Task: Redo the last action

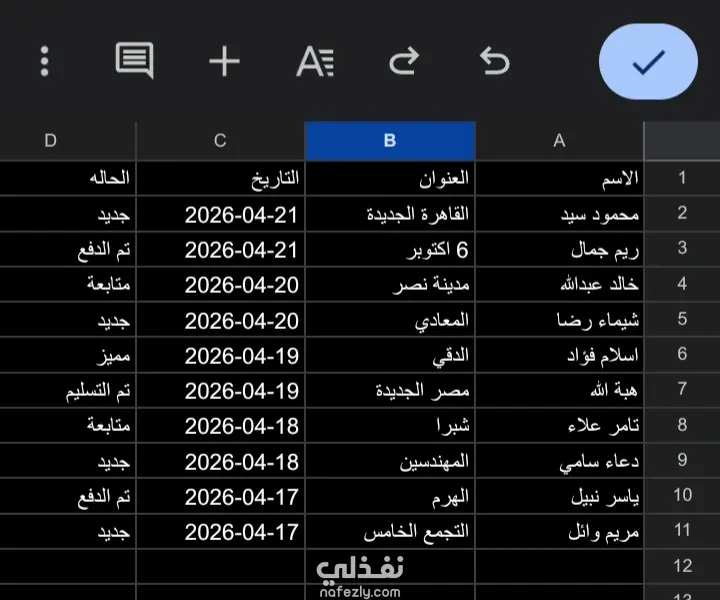Action: click(x=404, y=61)
